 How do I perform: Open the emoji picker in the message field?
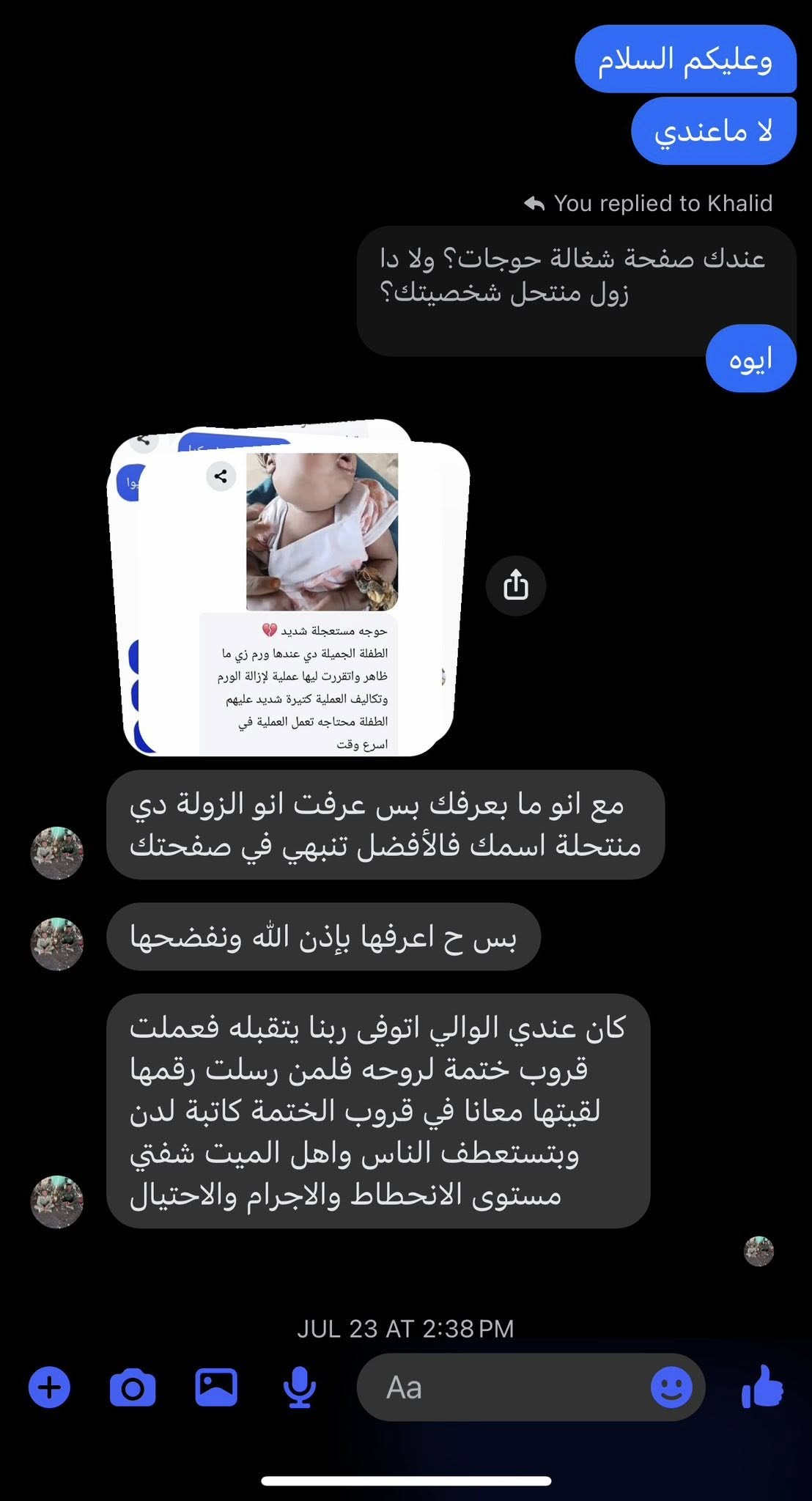tap(671, 1387)
